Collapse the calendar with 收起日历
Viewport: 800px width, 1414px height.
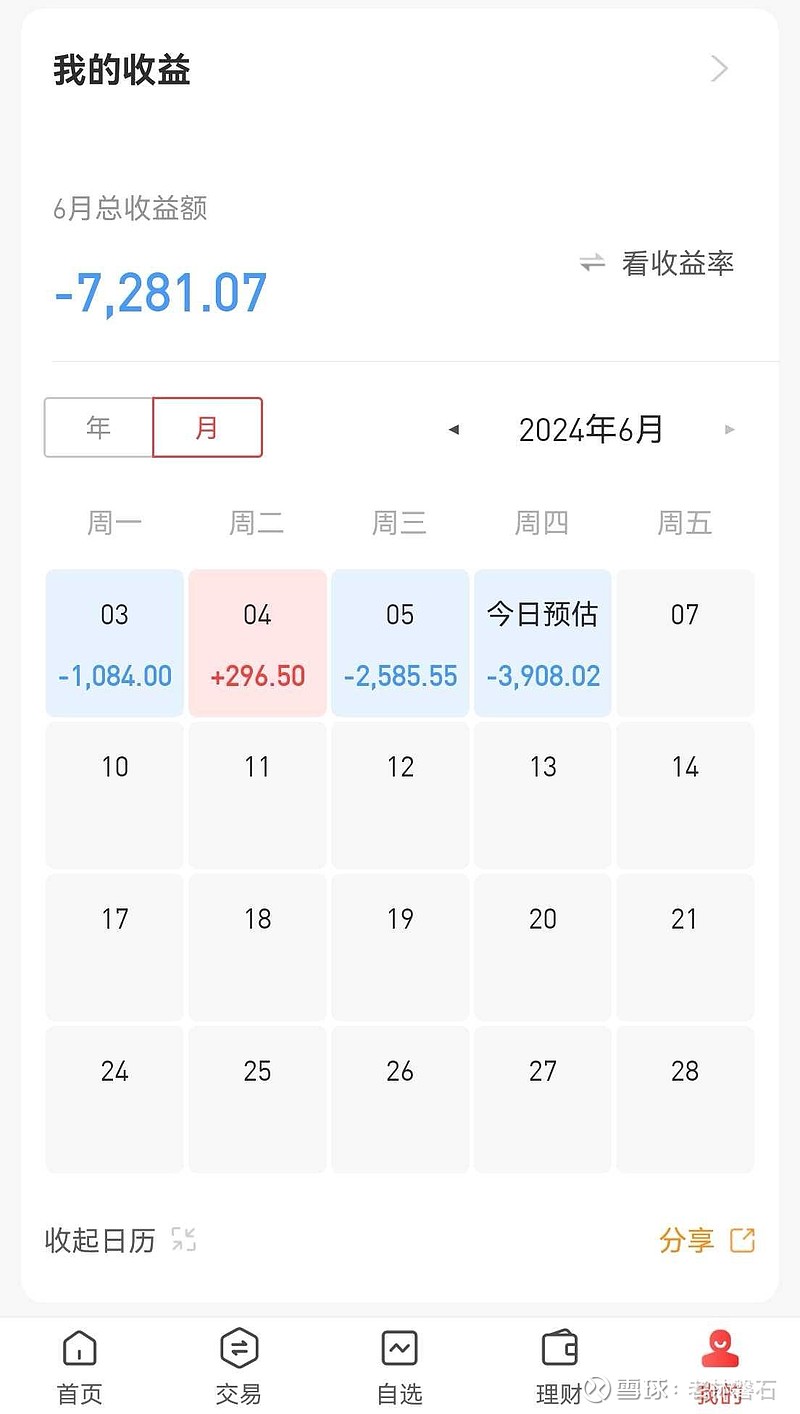coord(121,1241)
